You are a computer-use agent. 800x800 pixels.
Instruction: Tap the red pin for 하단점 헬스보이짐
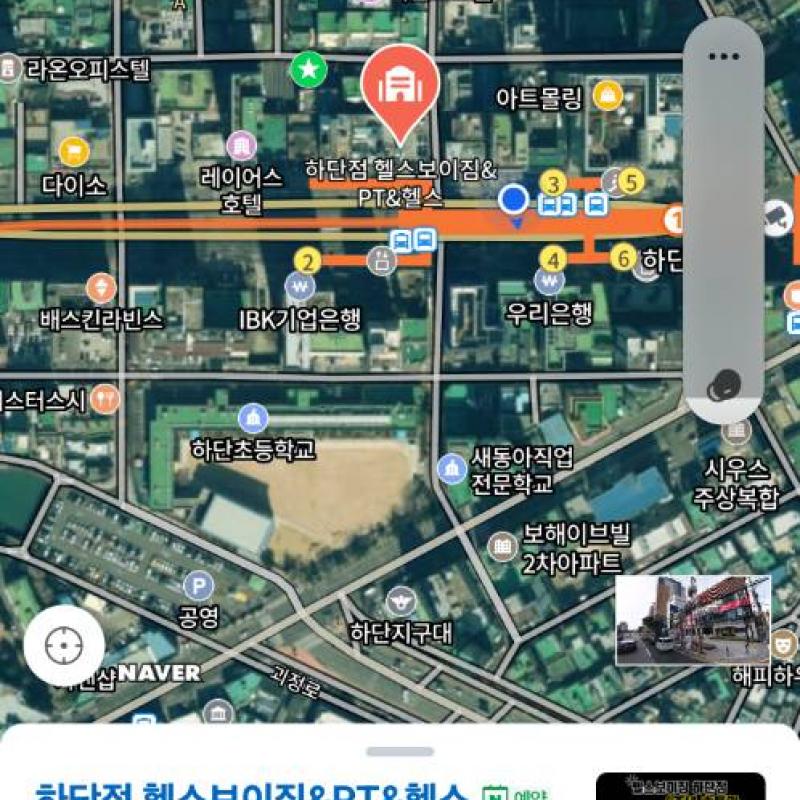pyautogui.click(x=400, y=87)
